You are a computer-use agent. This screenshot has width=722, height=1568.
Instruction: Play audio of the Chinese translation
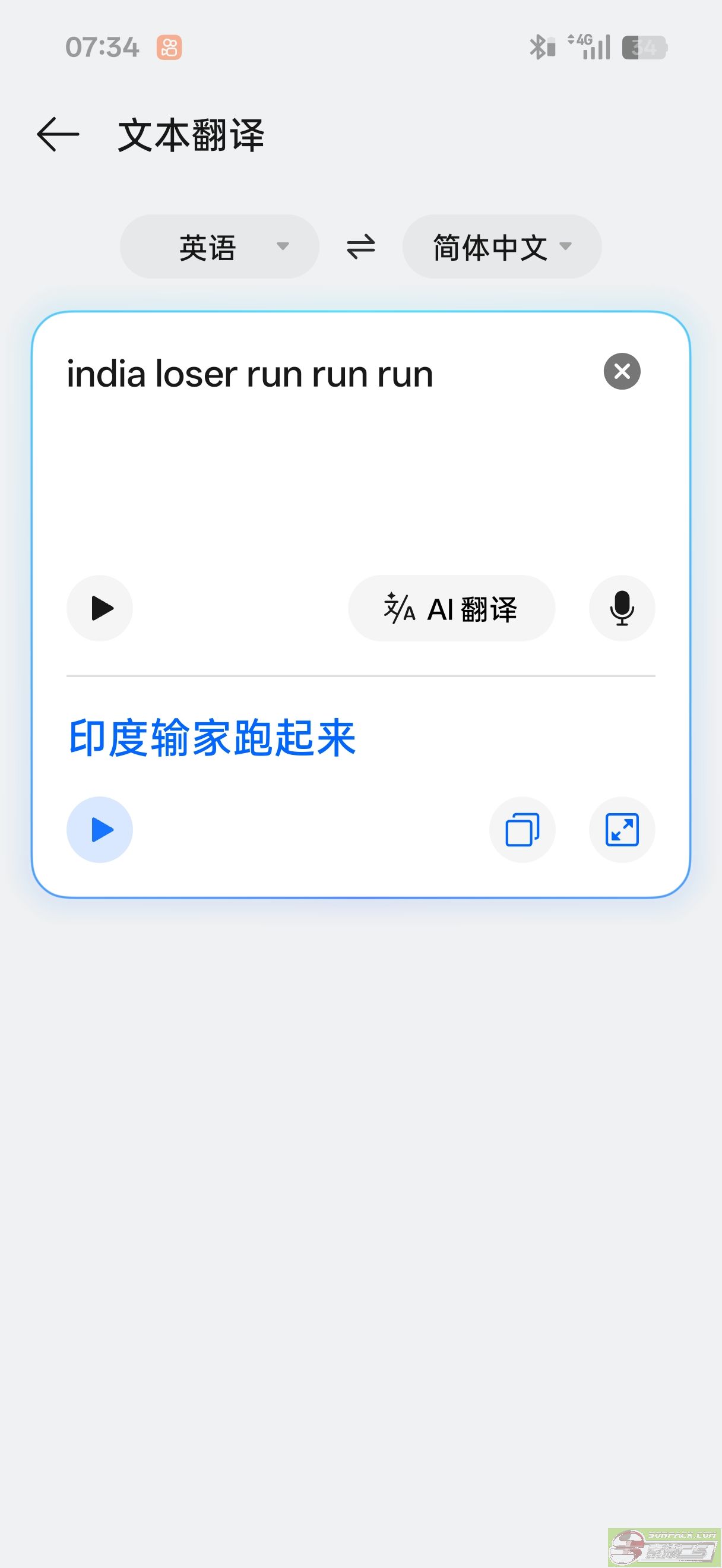[100, 830]
